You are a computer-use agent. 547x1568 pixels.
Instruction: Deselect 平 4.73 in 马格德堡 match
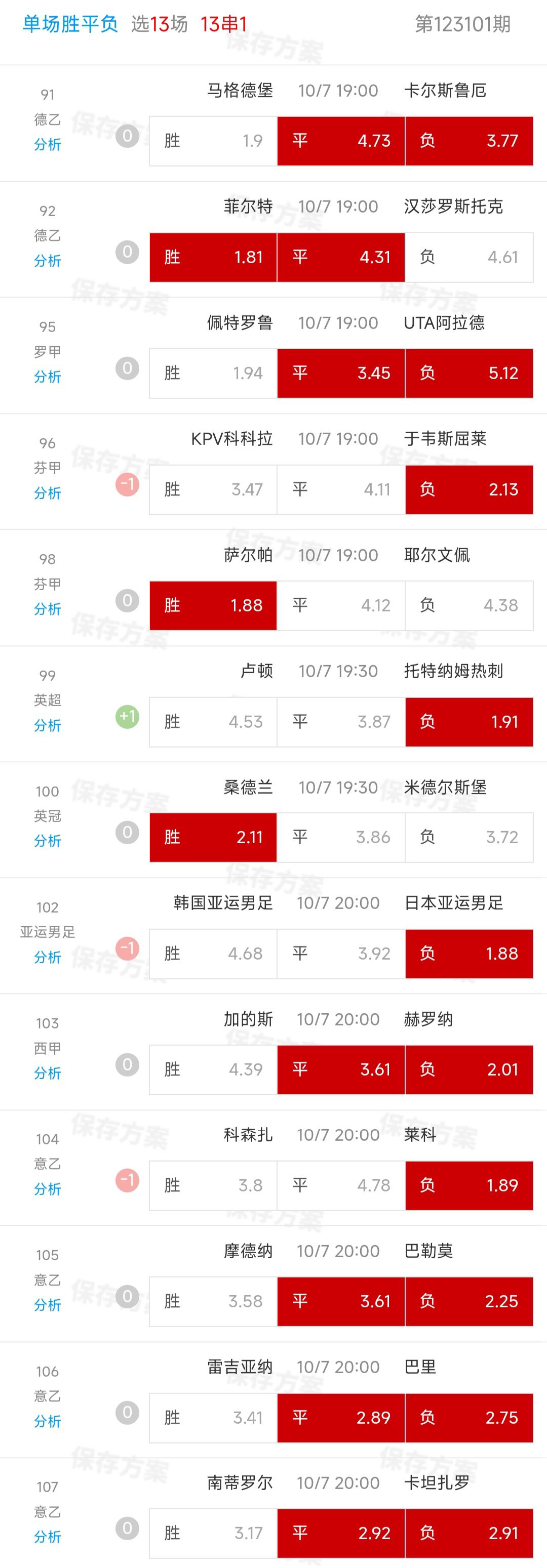341,141
